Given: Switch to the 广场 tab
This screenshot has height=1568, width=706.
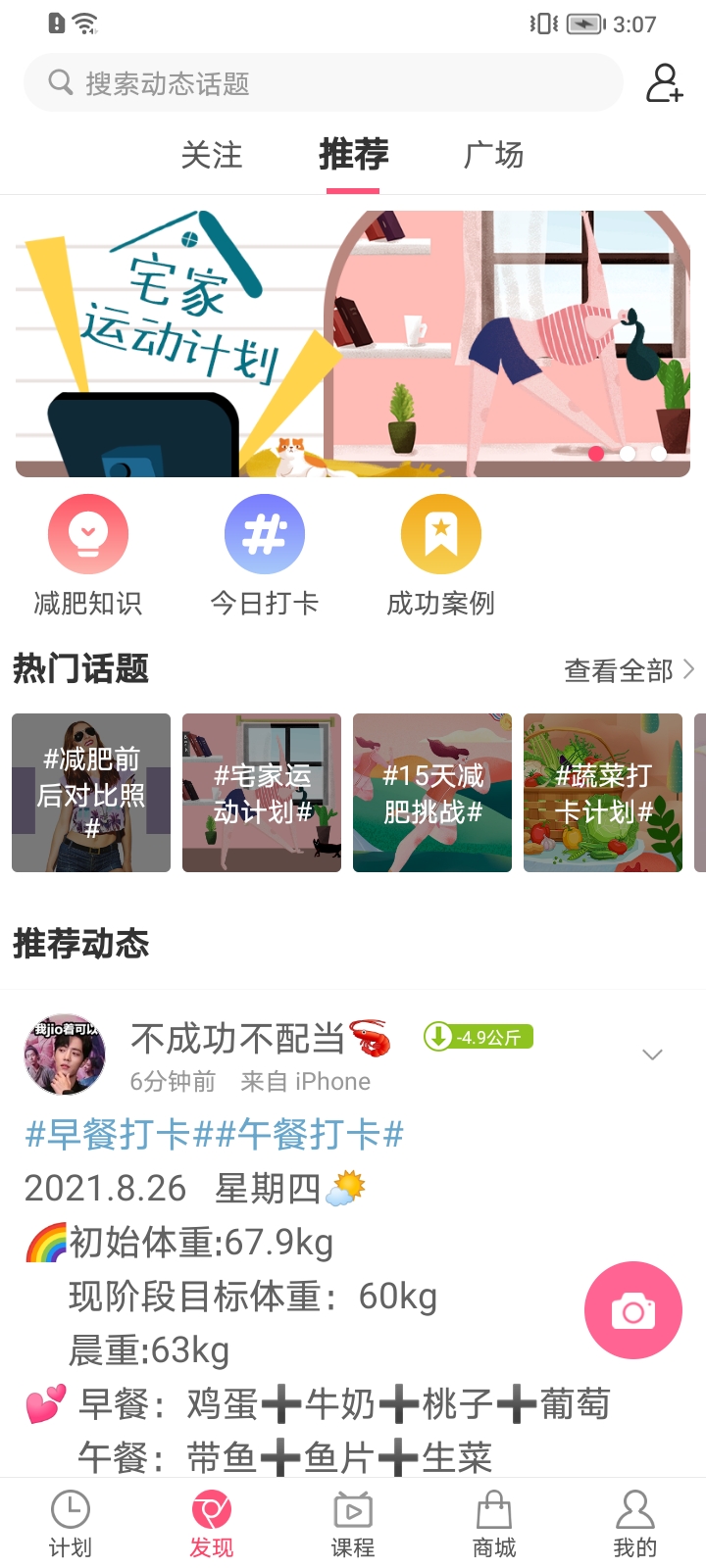Looking at the screenshot, I should [x=494, y=155].
